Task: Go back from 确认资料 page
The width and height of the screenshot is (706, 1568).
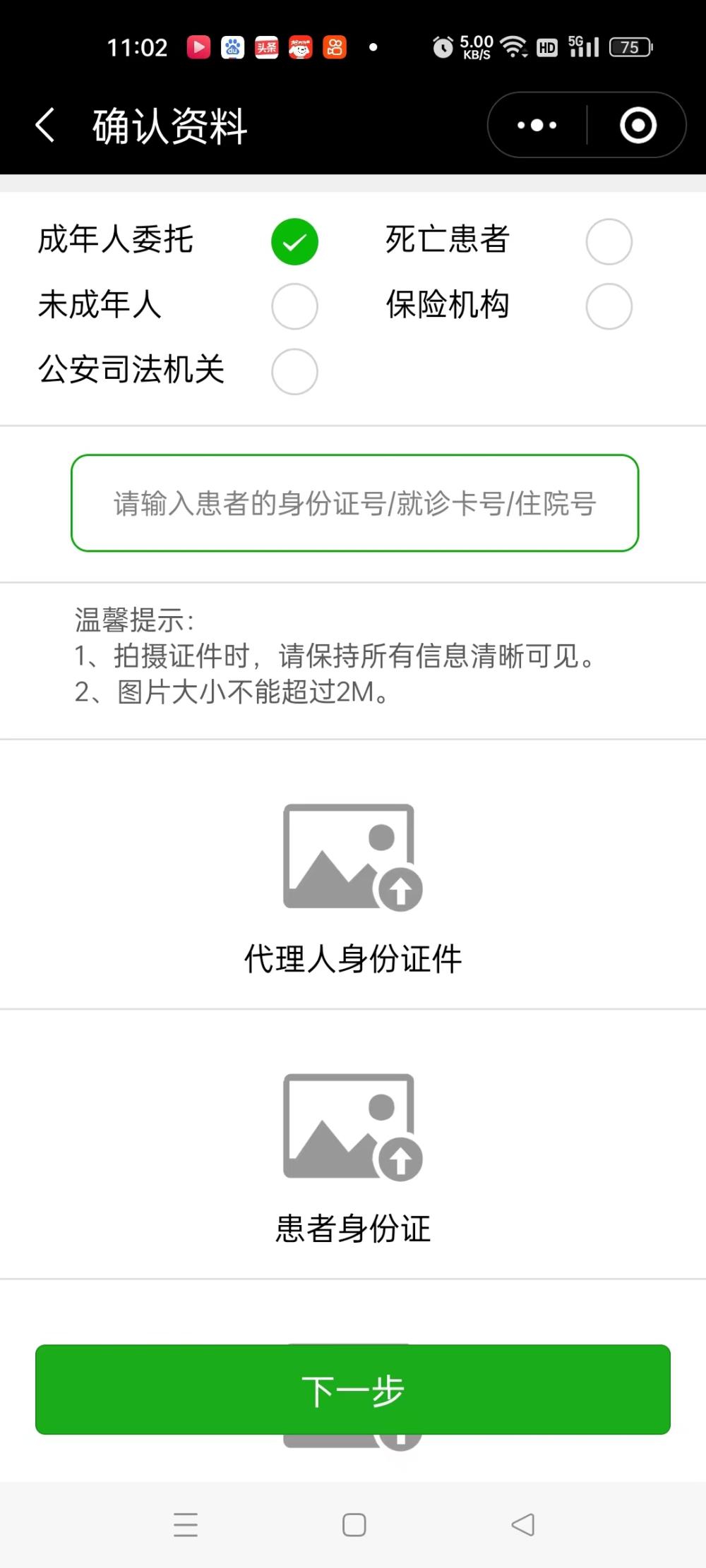Action: click(46, 126)
